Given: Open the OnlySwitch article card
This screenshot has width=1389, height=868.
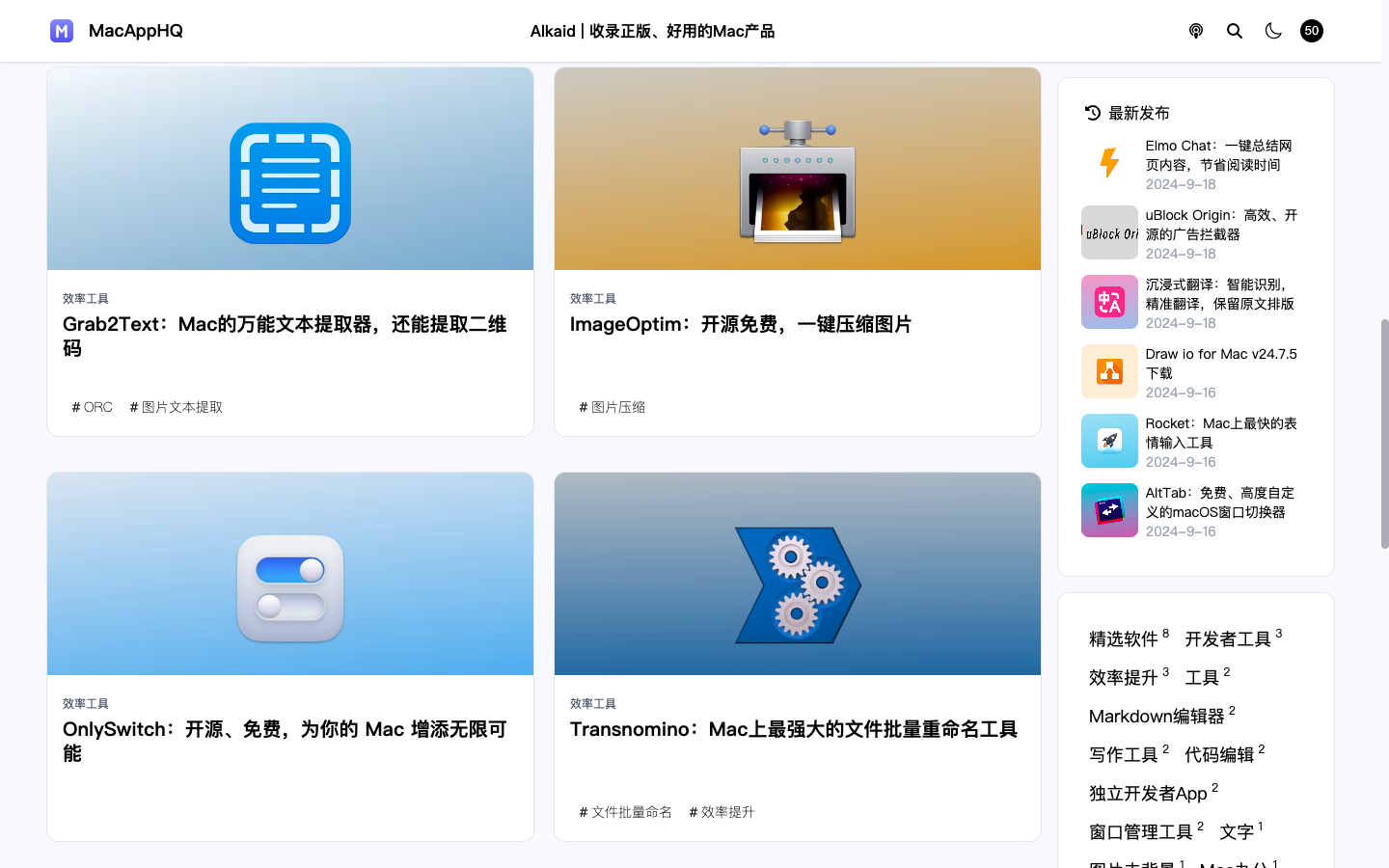Looking at the screenshot, I should pyautogui.click(x=285, y=740).
